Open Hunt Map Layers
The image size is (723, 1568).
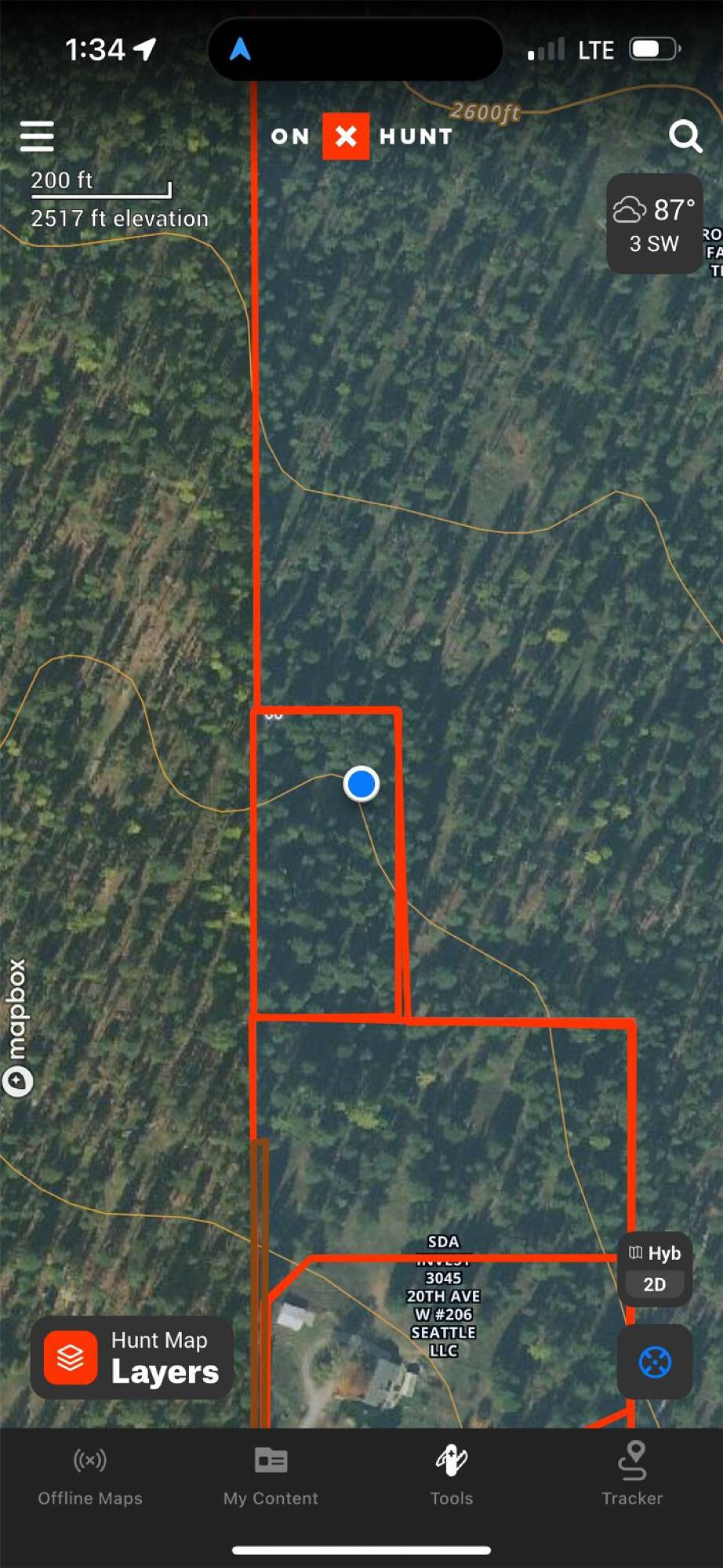click(133, 1358)
